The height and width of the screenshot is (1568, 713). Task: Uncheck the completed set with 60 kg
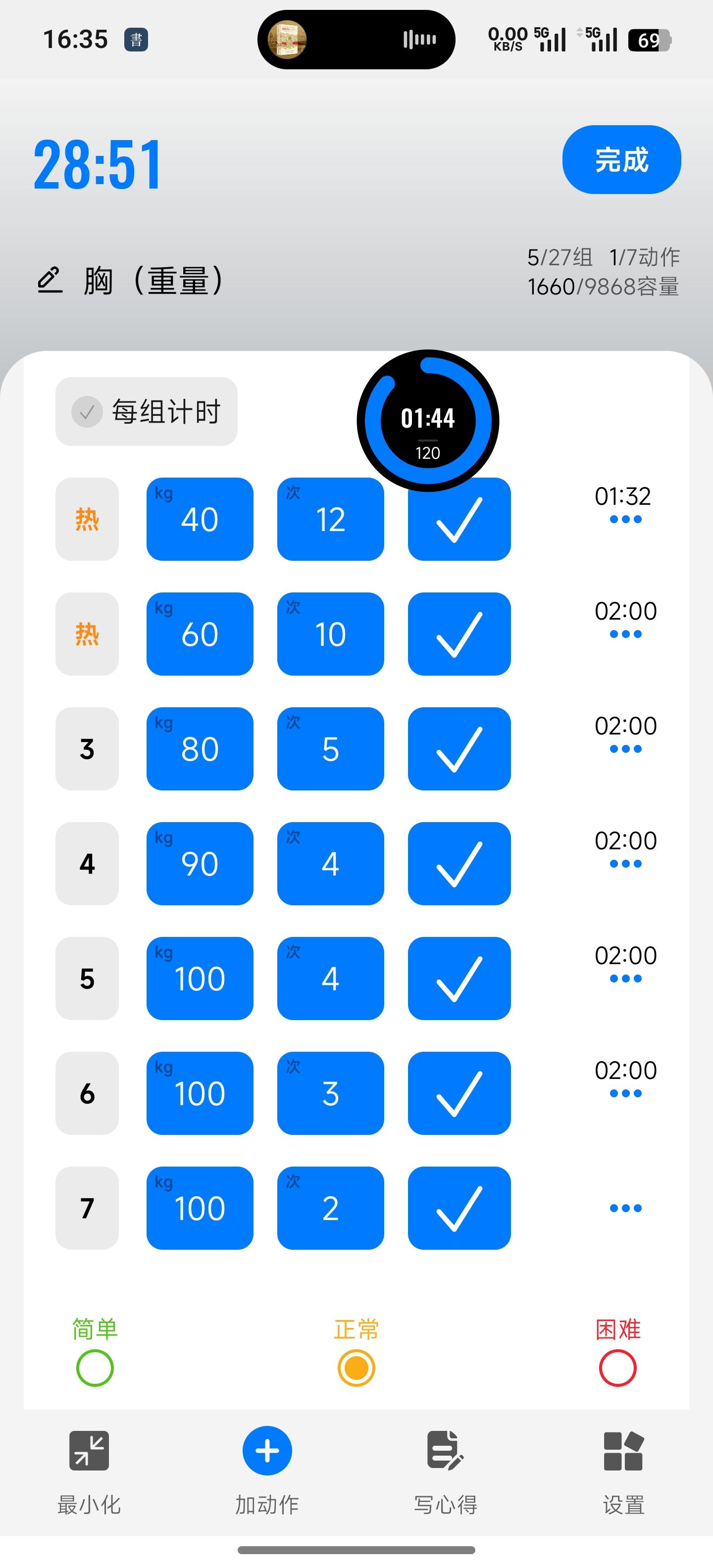coord(459,634)
